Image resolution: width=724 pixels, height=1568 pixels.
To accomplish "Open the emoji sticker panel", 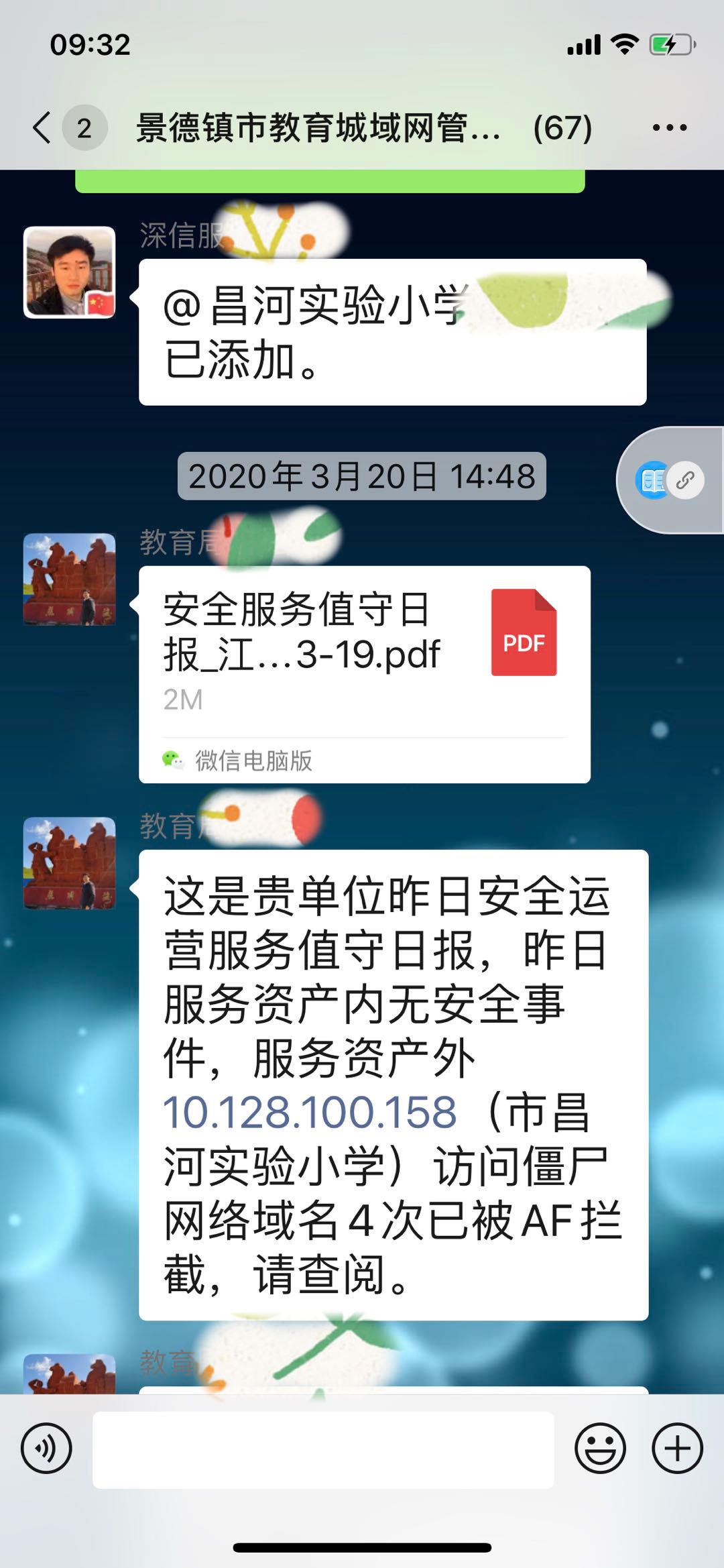I will pyautogui.click(x=600, y=1448).
